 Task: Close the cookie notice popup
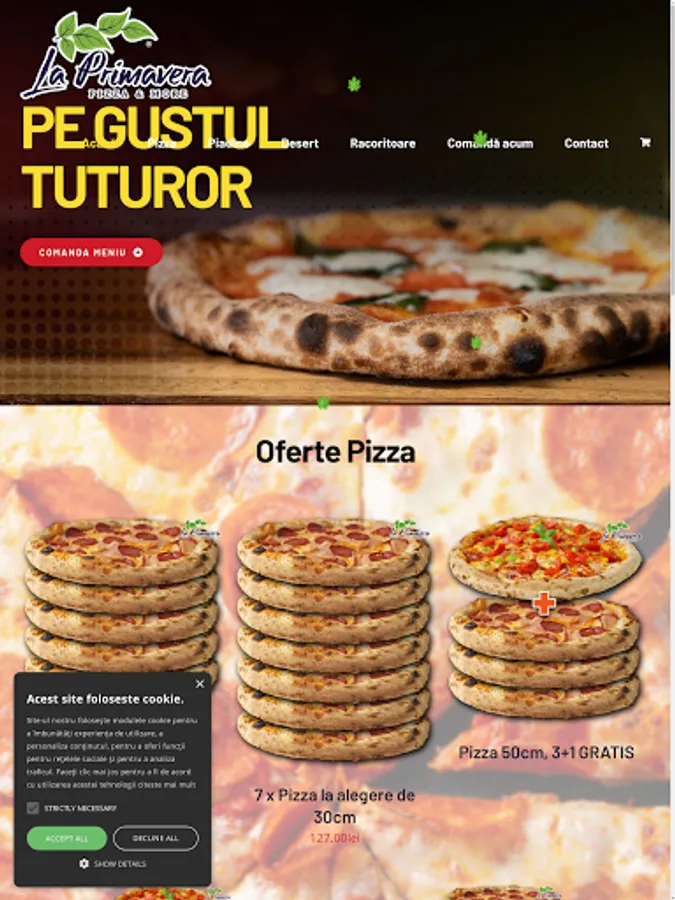pyautogui.click(x=200, y=684)
